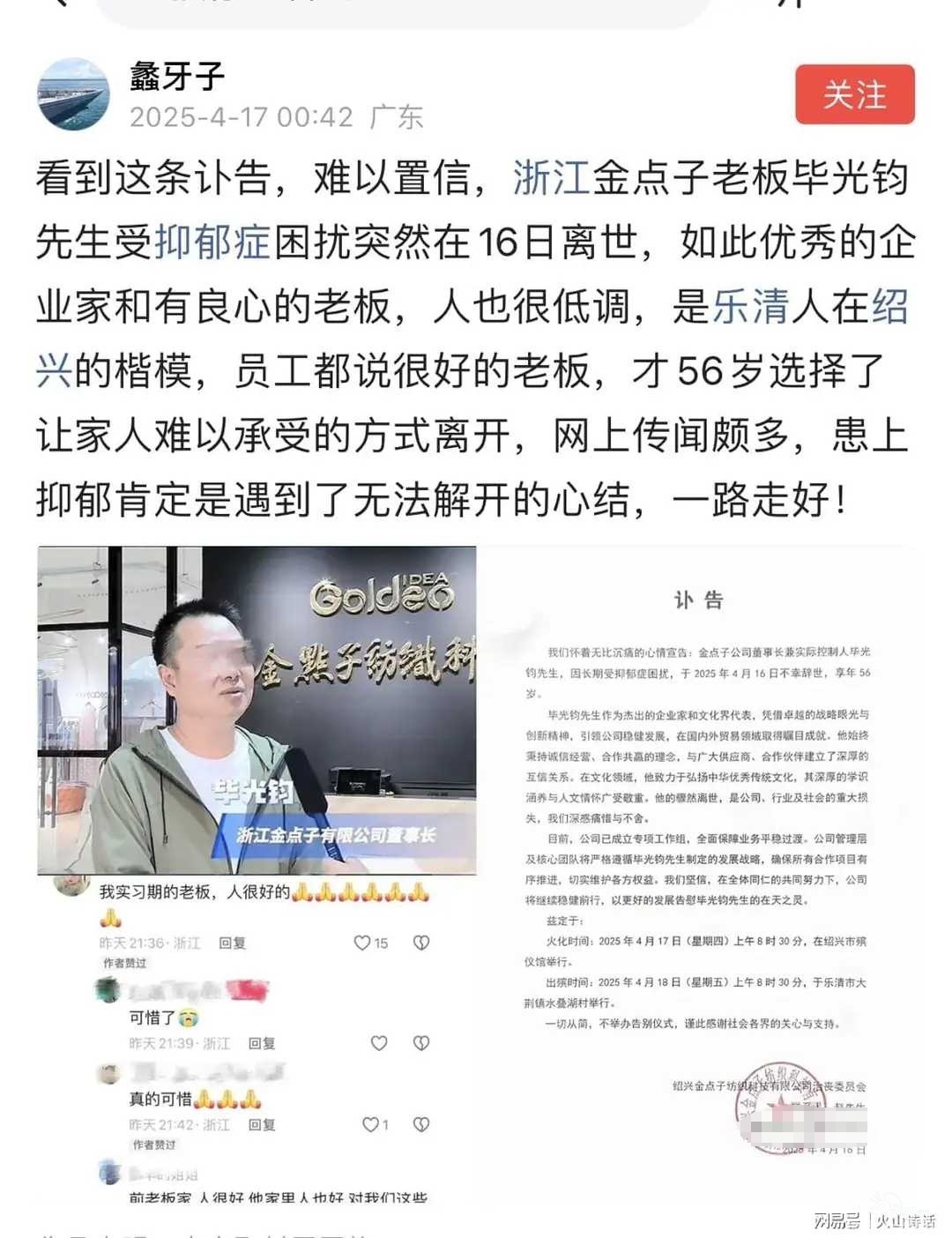
Task: Open the 浙江 search link
Action: click(x=551, y=178)
